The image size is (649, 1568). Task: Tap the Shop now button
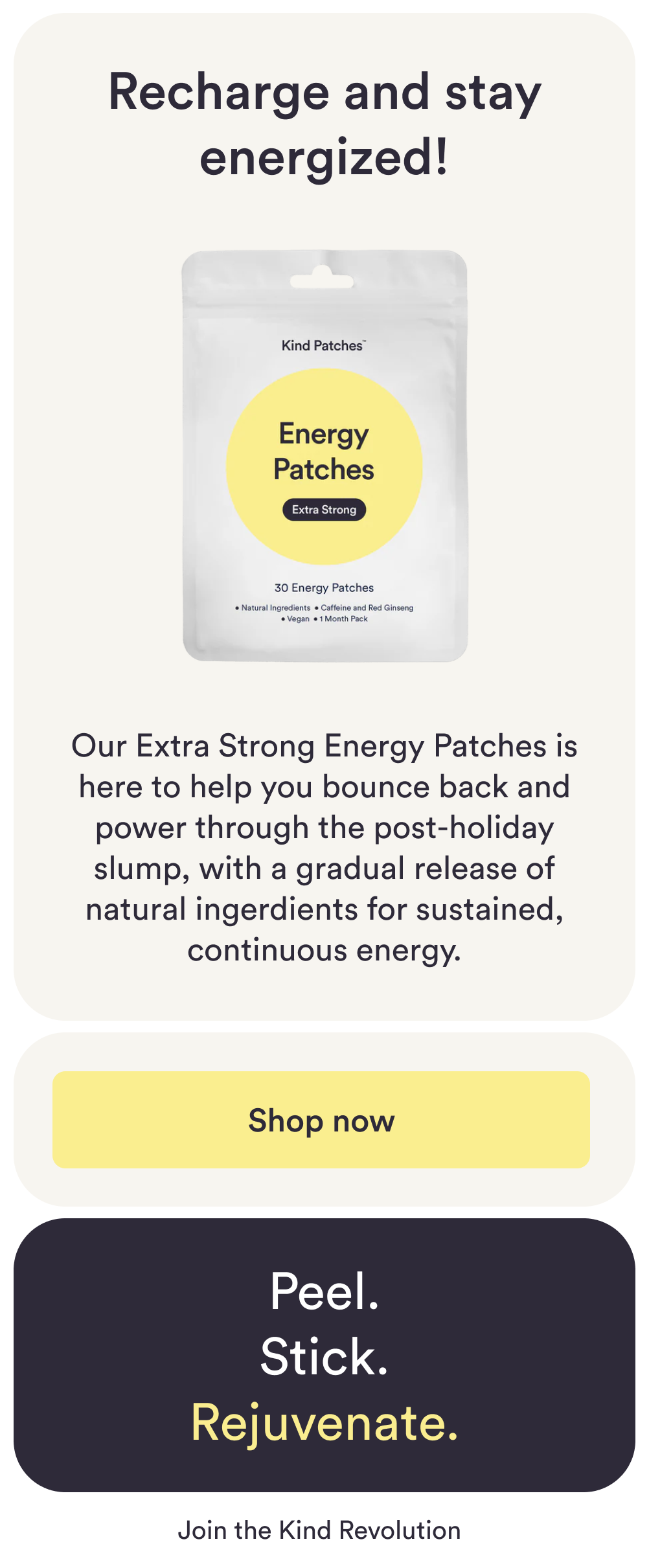point(321,1120)
